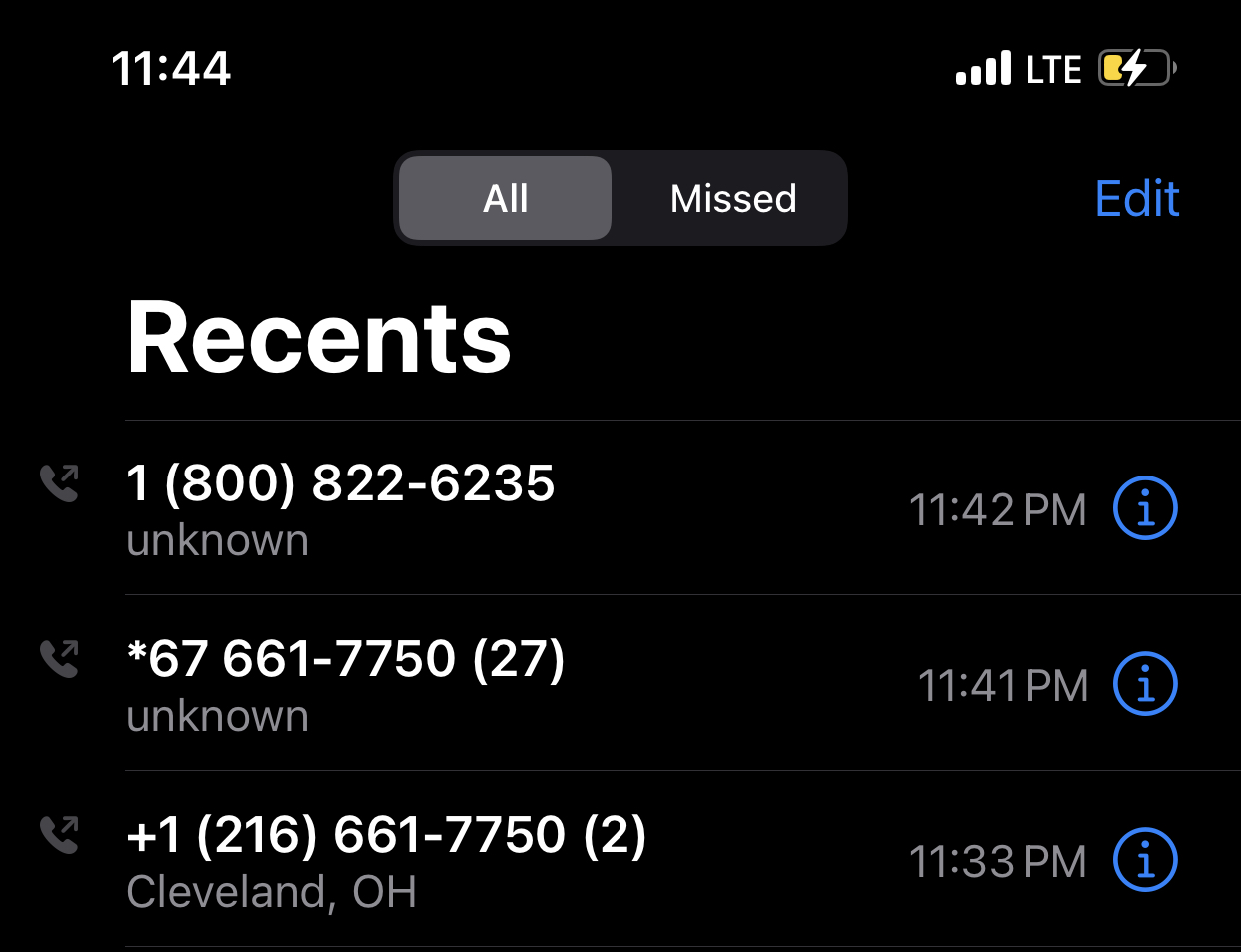Show info for +1 (216) 661-7750
The height and width of the screenshot is (952, 1241).
click(1145, 860)
